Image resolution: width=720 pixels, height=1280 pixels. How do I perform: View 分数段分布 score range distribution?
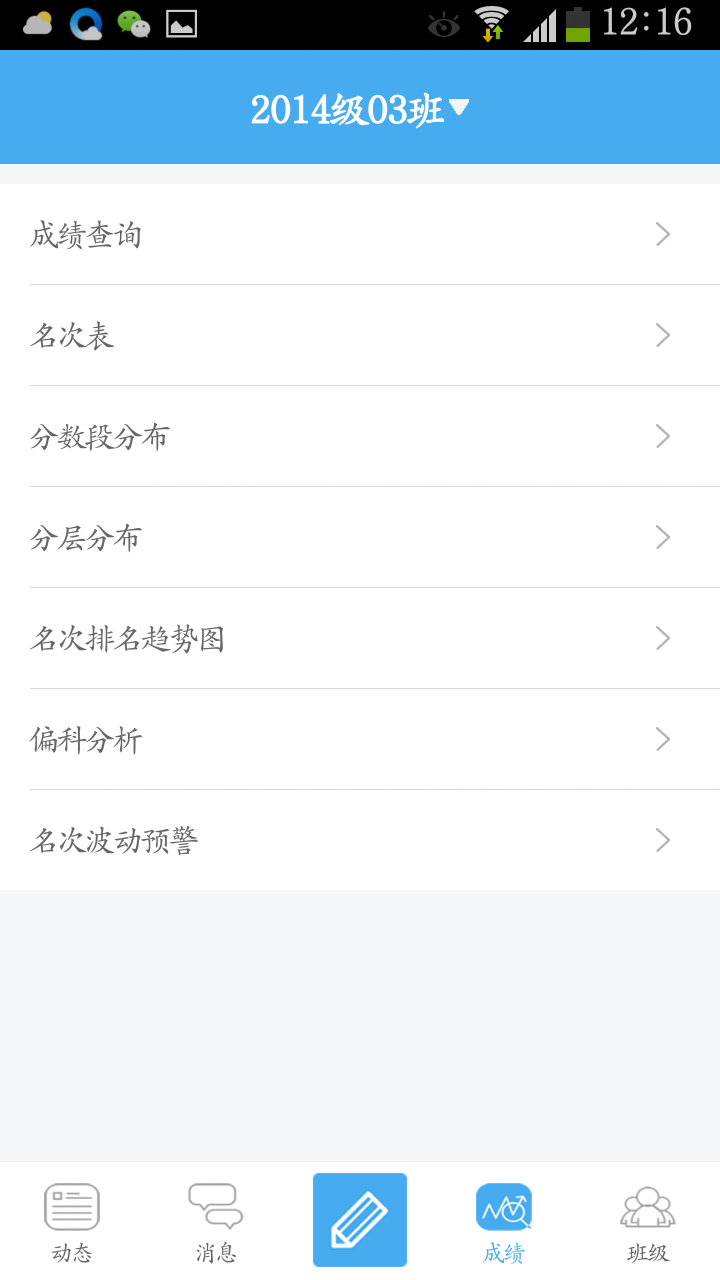pos(360,437)
